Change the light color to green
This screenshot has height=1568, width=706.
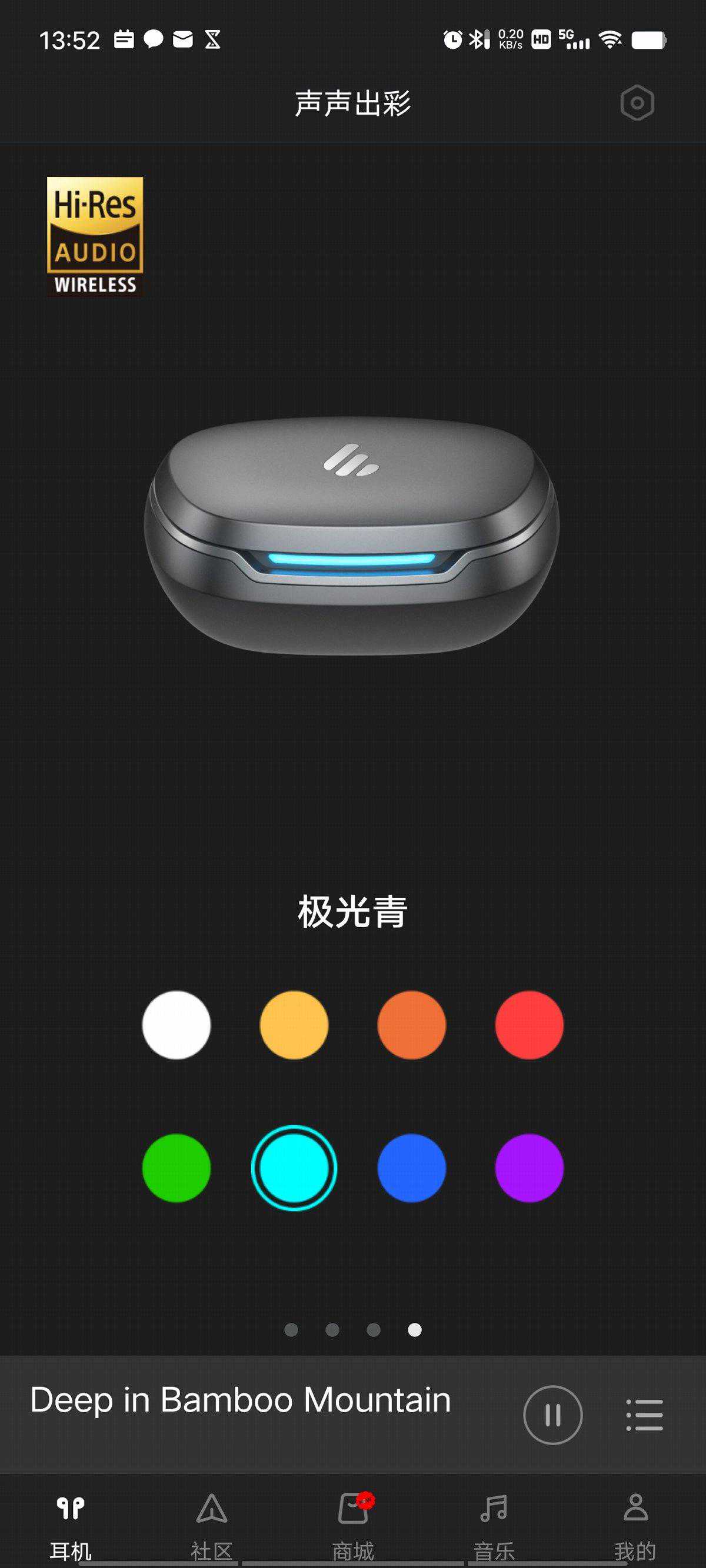tap(176, 1168)
